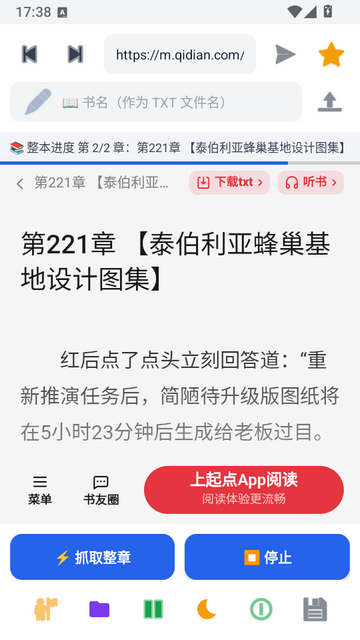This screenshot has width=360, height=640.
Task: Focus the m.qidian.com URL field
Action: [x=180, y=54]
